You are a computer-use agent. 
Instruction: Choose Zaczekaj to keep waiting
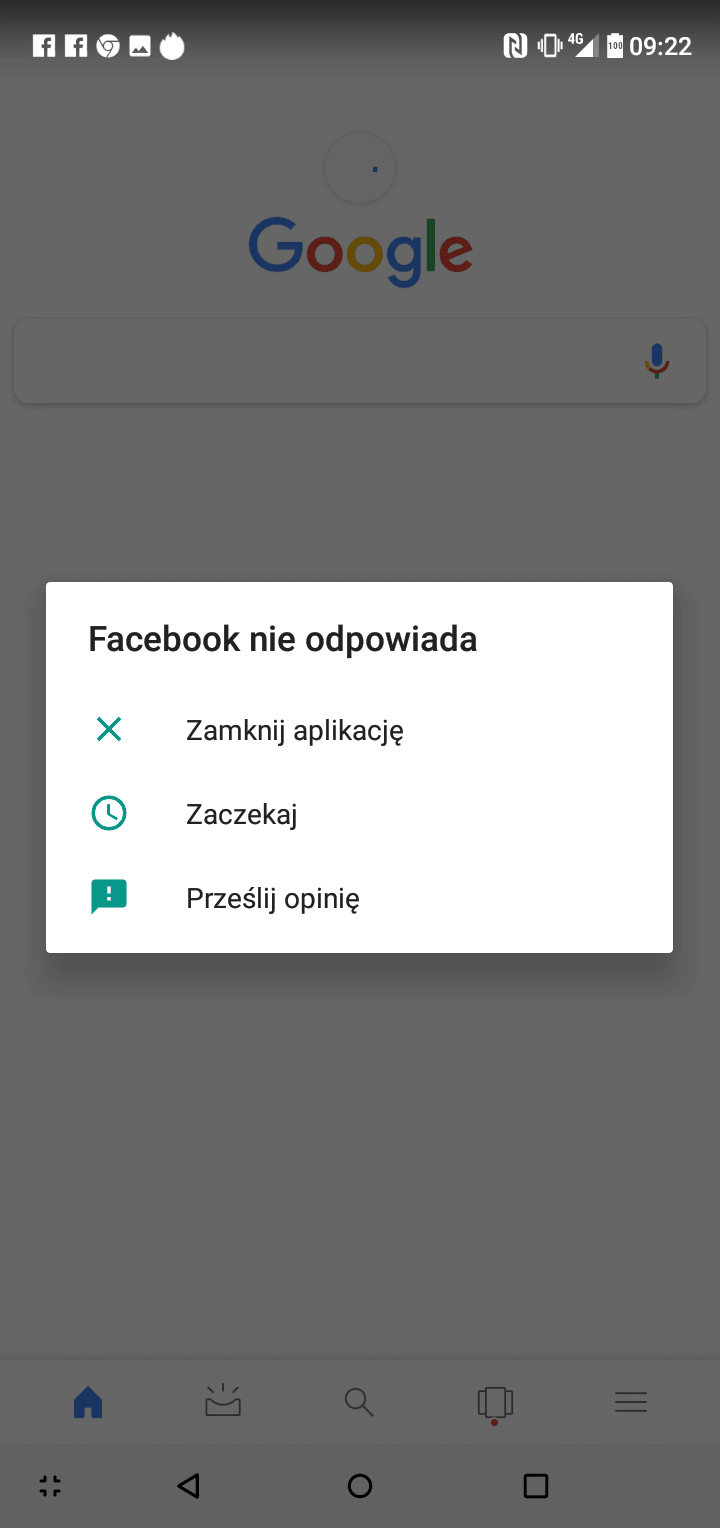pyautogui.click(x=359, y=814)
